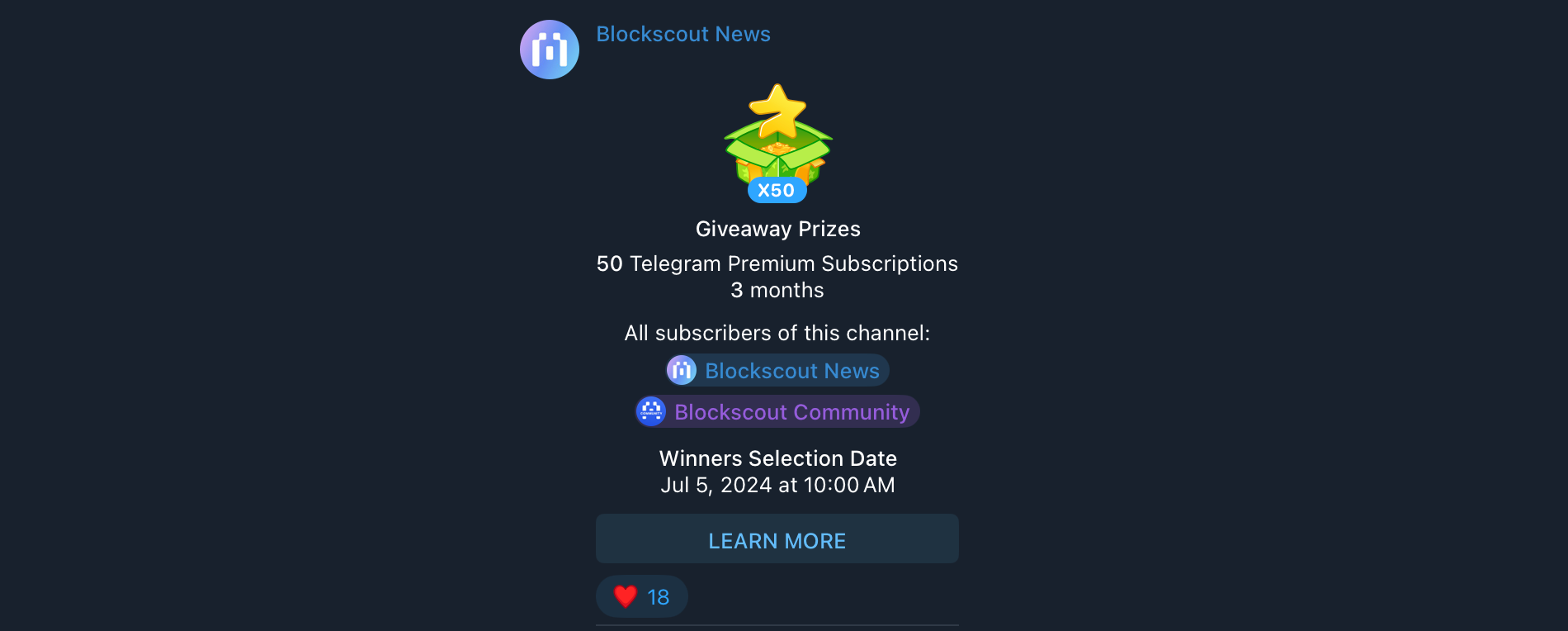Add a heart reaction to the giveaway
1568x631 pixels.
(641, 596)
